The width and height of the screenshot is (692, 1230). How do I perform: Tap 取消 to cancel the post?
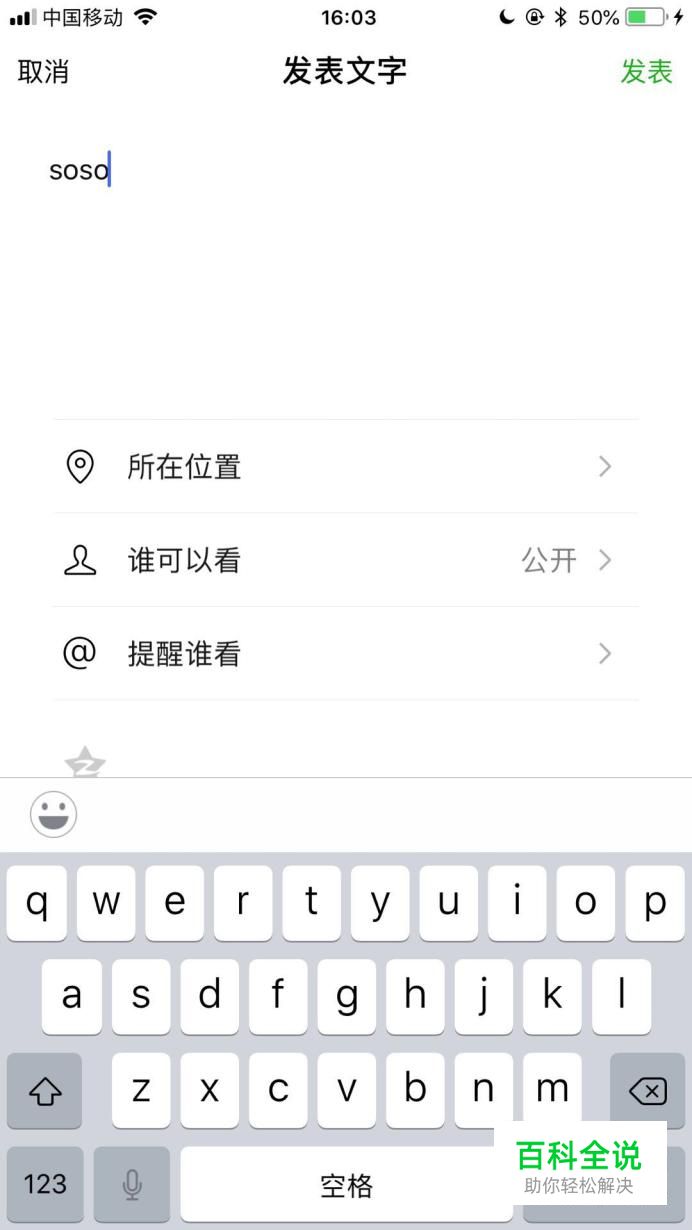[x=44, y=72]
